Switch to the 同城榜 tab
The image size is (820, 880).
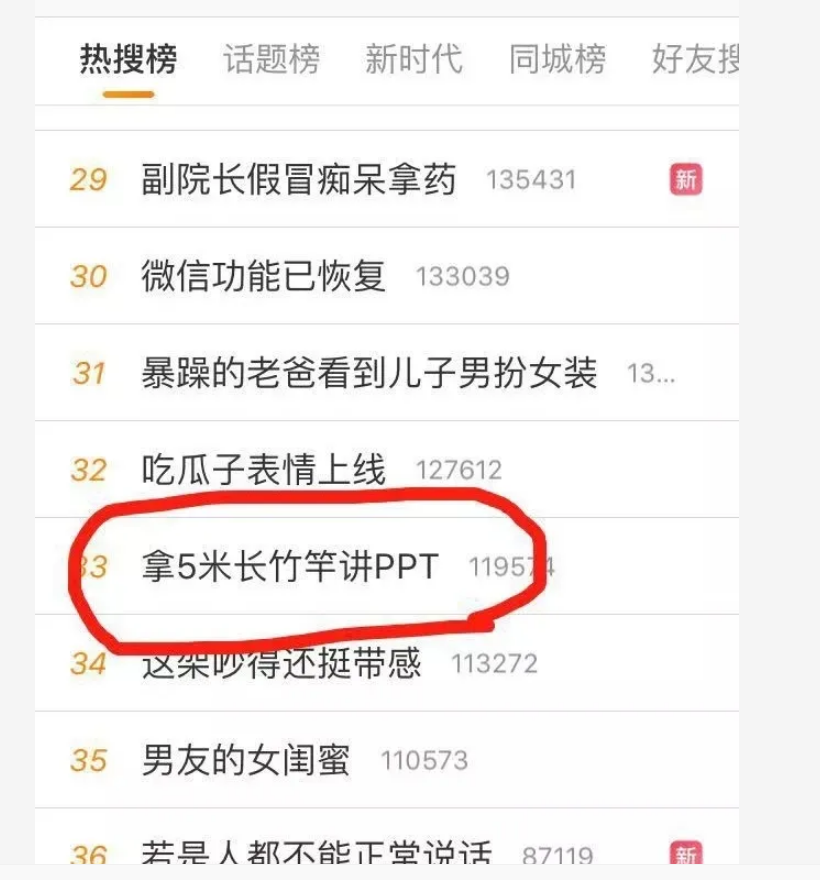(556, 60)
